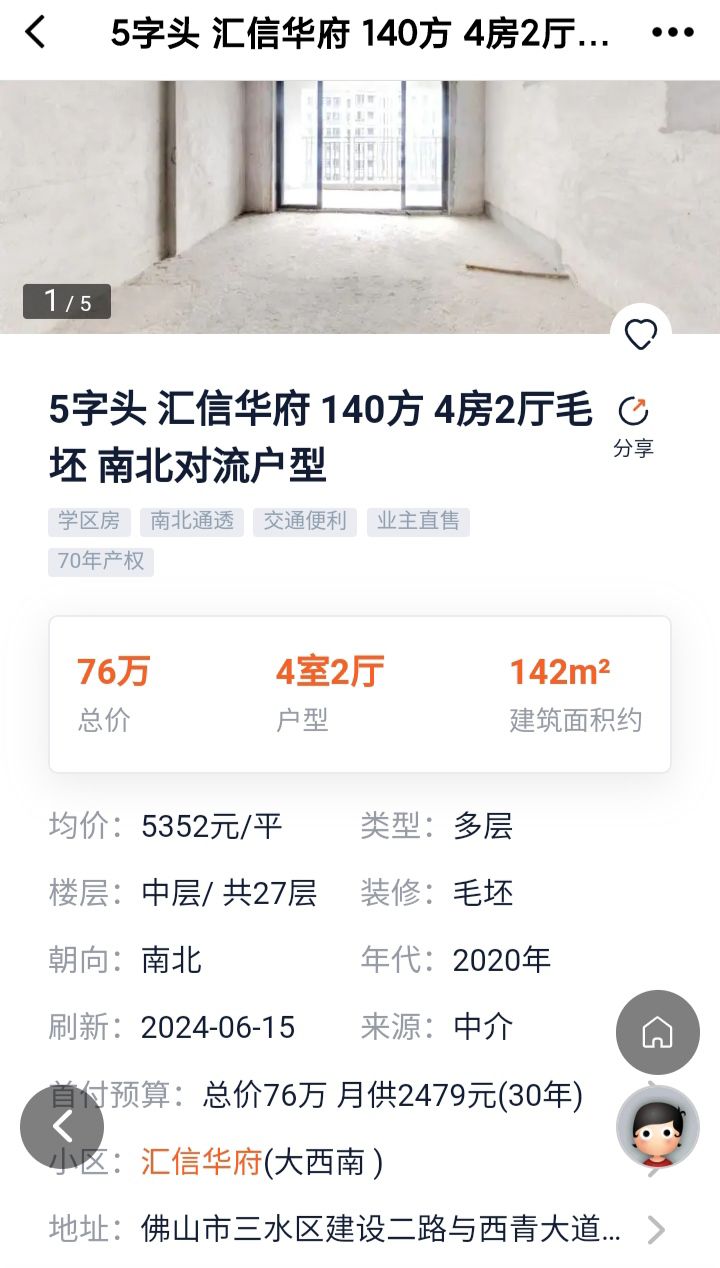
Task: Tap the floating left-arrow circle button
Action: (62, 1127)
